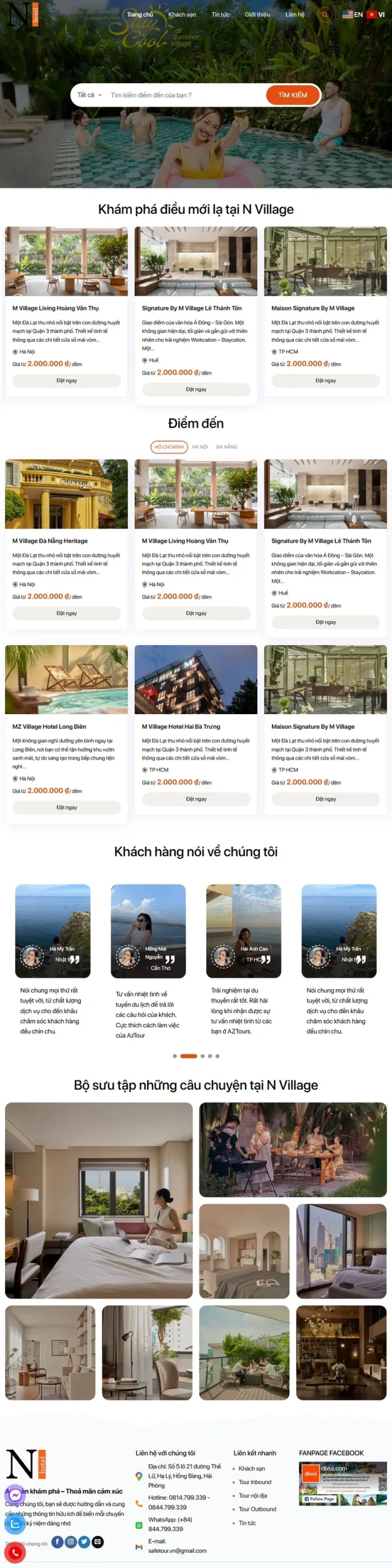This screenshot has height=1568, width=392.
Task: Select the ĐÀ NẴNG destination tab
Action: (x=227, y=447)
